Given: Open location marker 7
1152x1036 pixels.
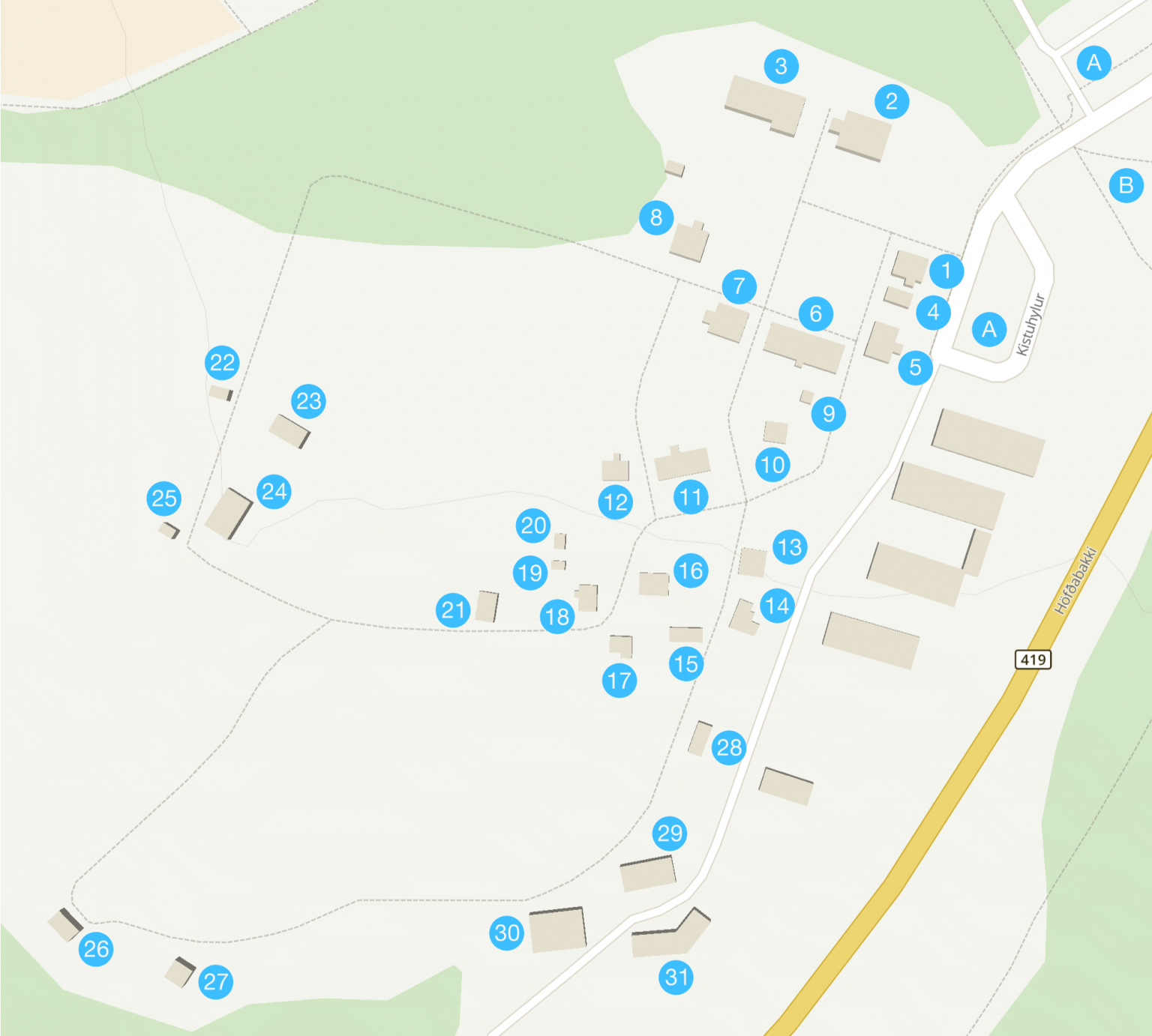Looking at the screenshot, I should point(739,286).
